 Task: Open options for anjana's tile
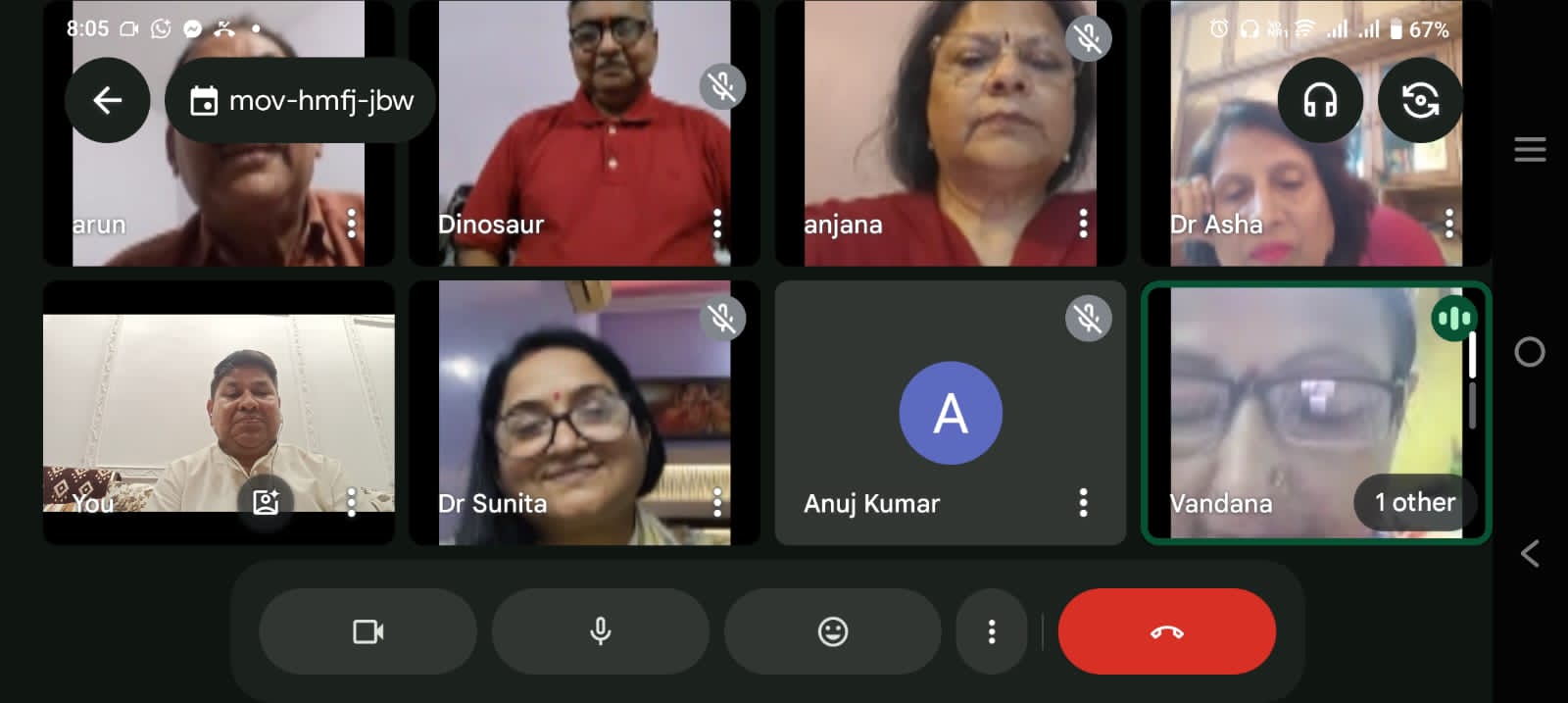click(1083, 225)
